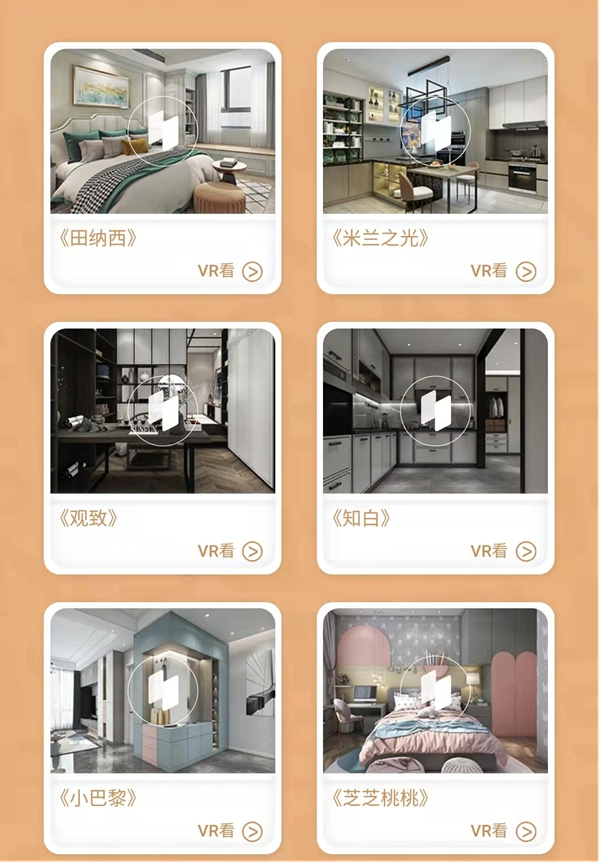This screenshot has width=600, height=862.
Task: Tap VR看 under 《田纳西》
Action: [230, 271]
